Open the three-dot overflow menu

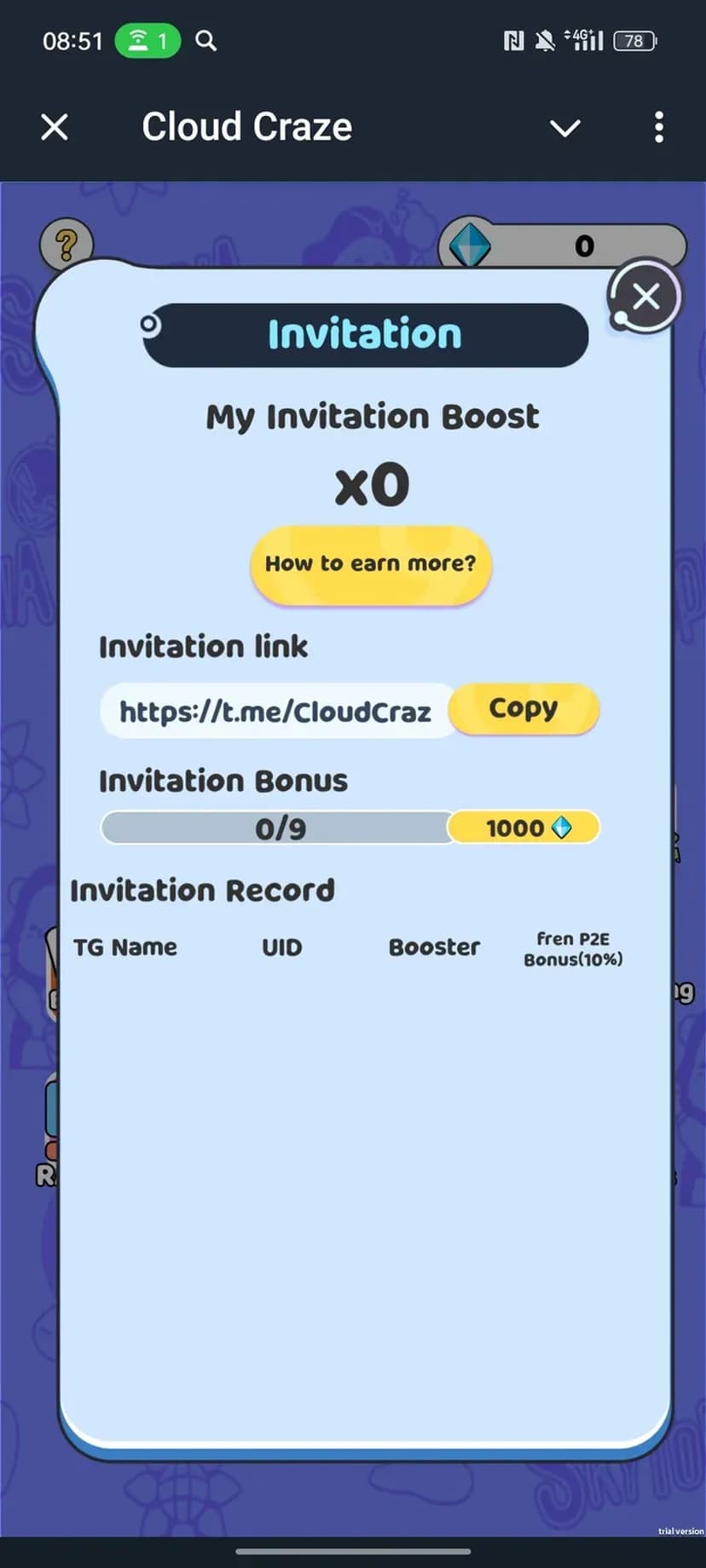coord(658,128)
